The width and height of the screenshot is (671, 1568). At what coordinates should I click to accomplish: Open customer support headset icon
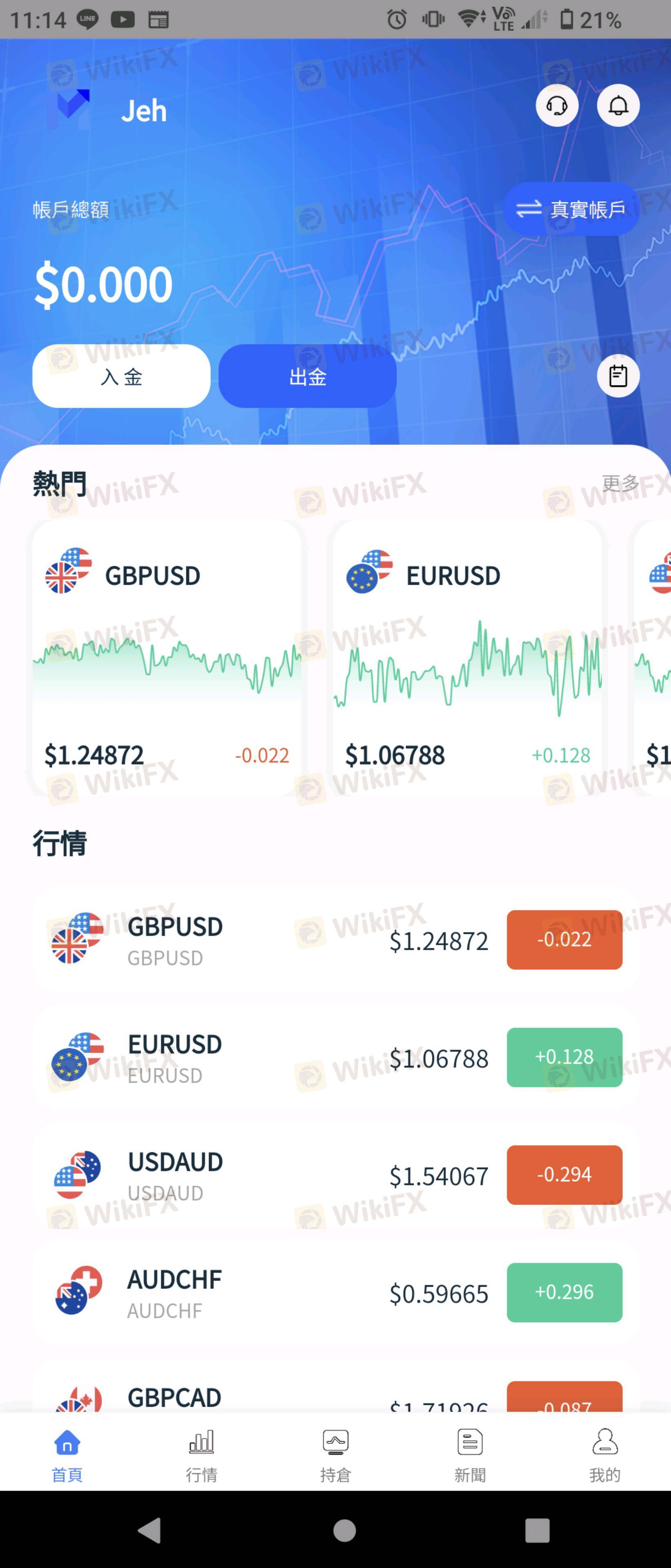click(x=556, y=106)
